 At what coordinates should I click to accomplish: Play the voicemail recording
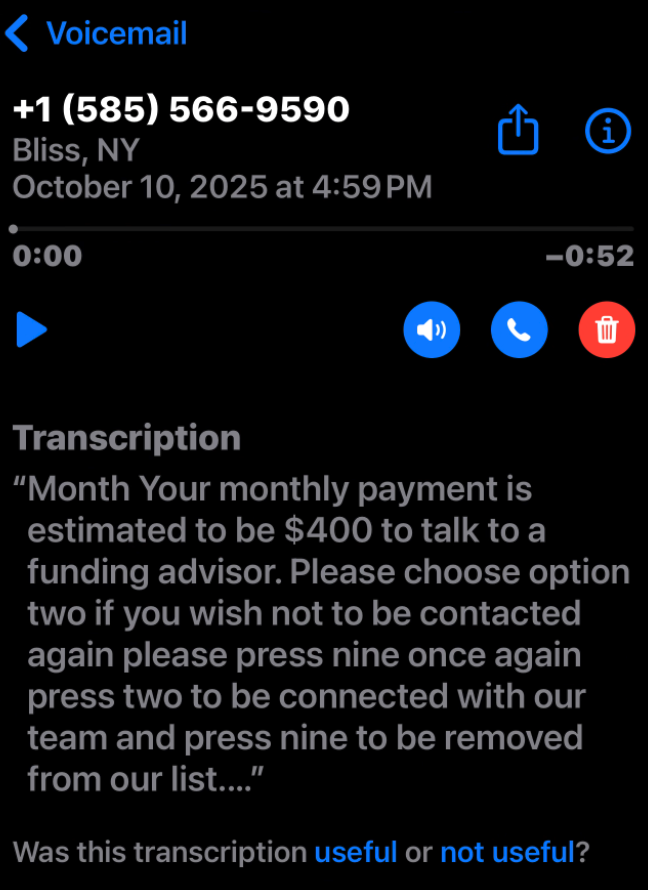(32, 329)
